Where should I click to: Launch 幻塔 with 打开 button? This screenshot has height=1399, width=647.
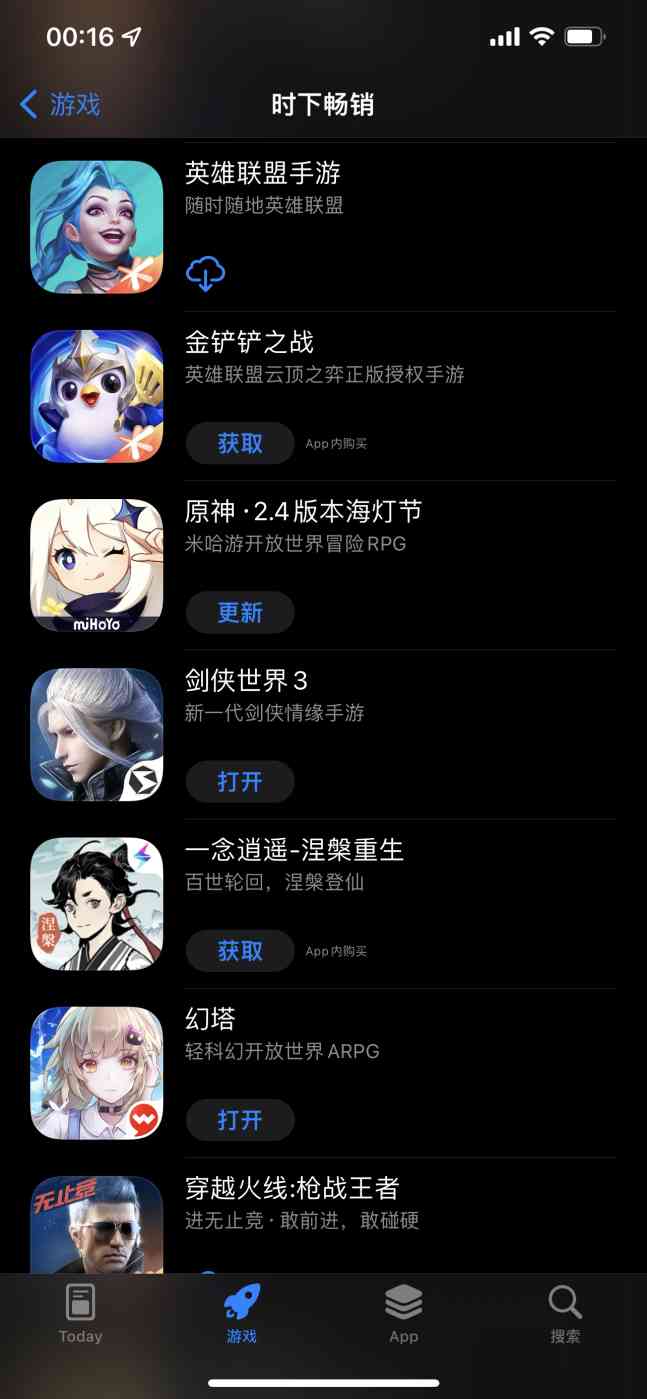pyautogui.click(x=240, y=1119)
